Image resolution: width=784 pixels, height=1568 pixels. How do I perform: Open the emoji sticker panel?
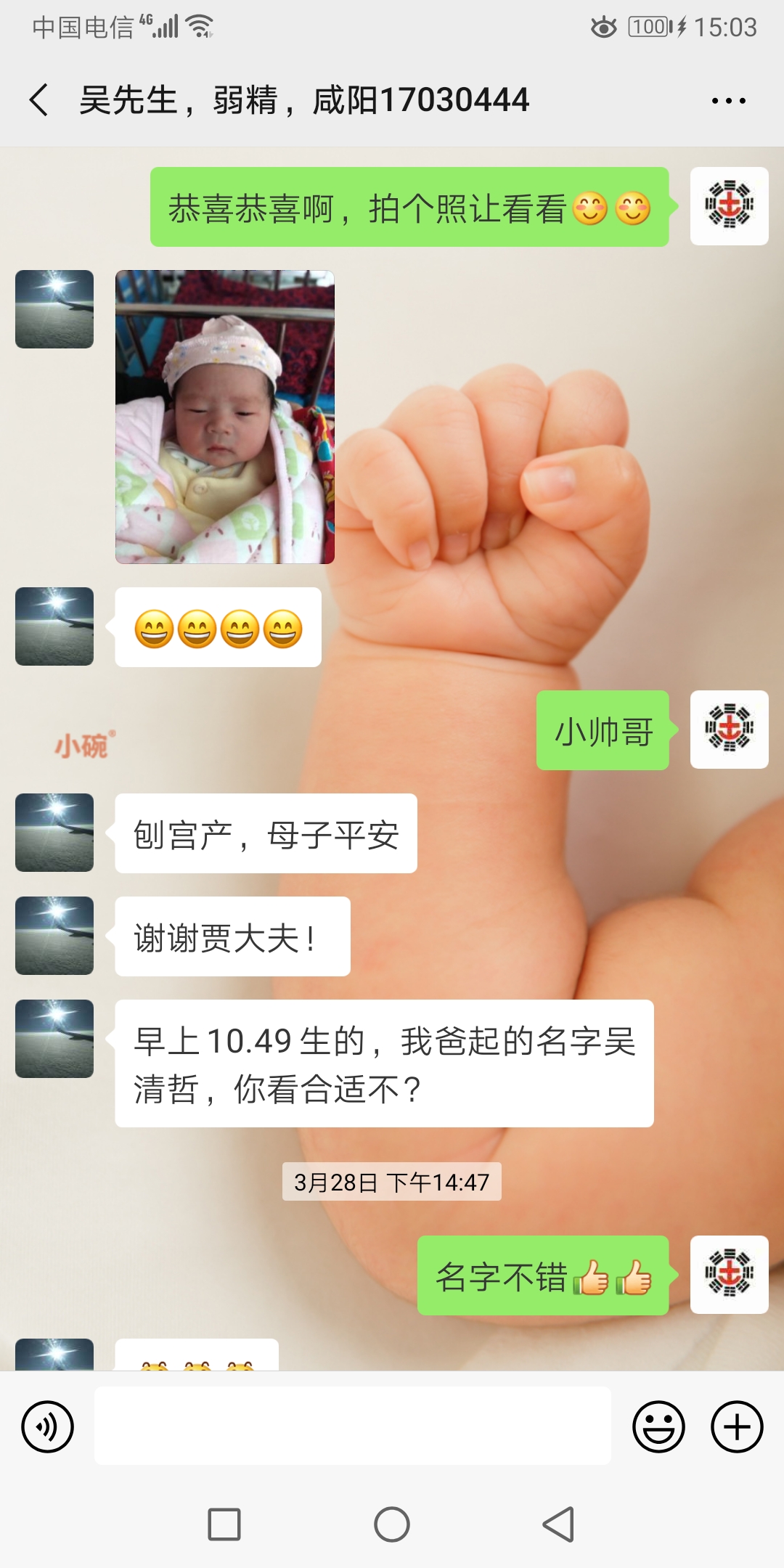tap(658, 1426)
